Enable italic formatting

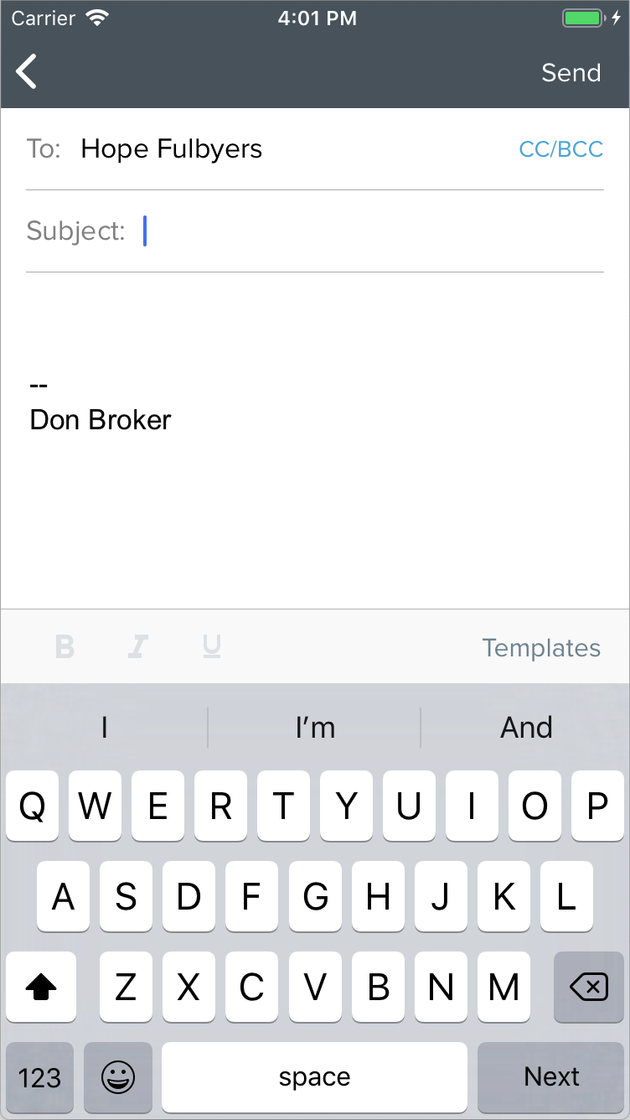[138, 646]
